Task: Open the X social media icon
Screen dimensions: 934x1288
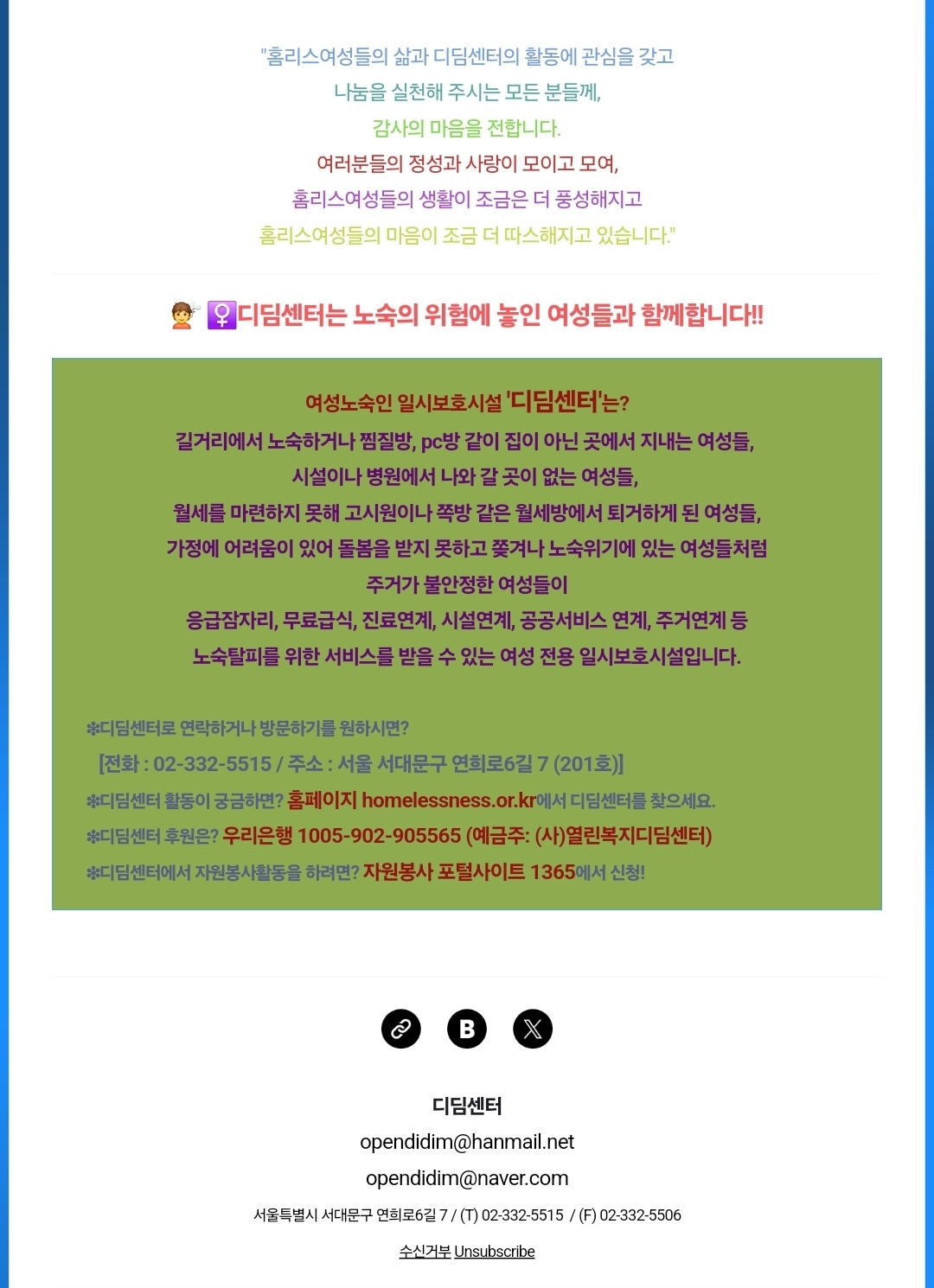Action: 533,1029
